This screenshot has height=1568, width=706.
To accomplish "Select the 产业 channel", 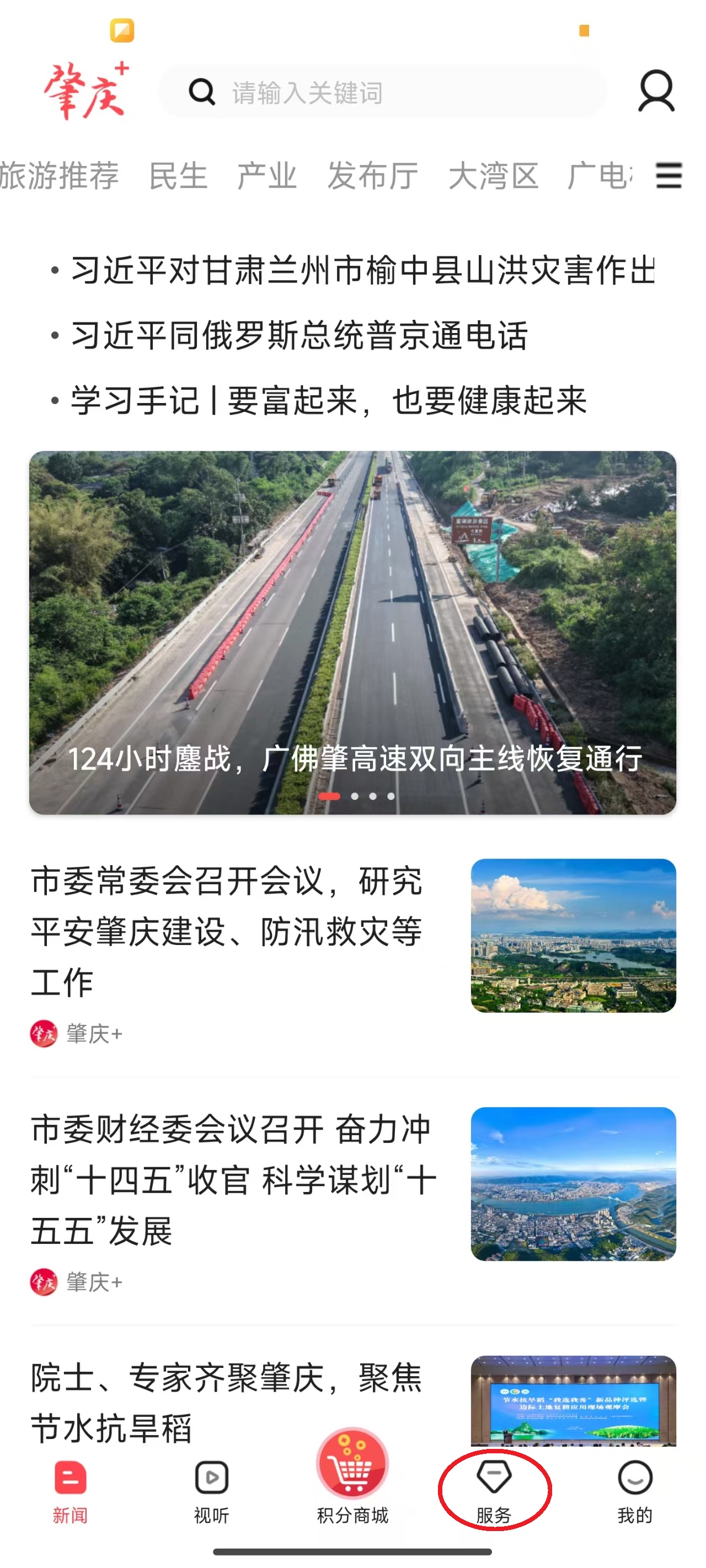I will (x=266, y=175).
